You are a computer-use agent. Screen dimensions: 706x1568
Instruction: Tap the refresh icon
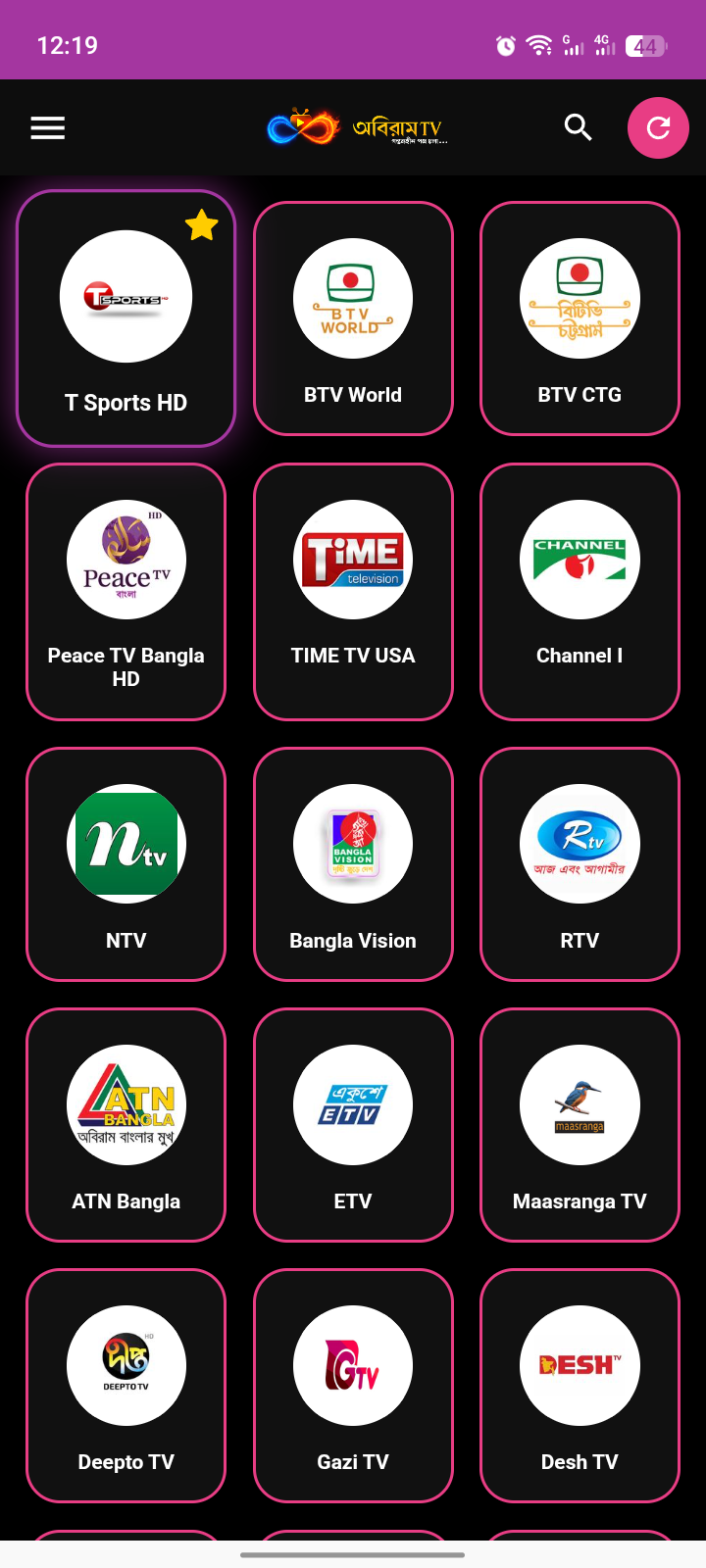pyautogui.click(x=658, y=127)
